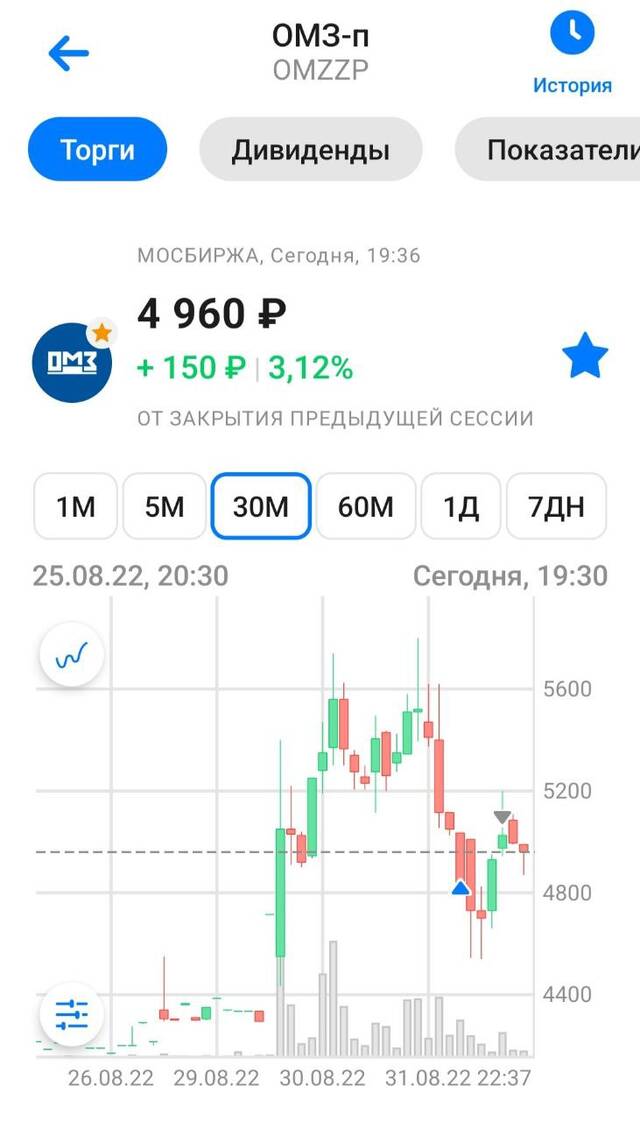
Task: Toggle the blue favorite star
Action: [x=585, y=355]
